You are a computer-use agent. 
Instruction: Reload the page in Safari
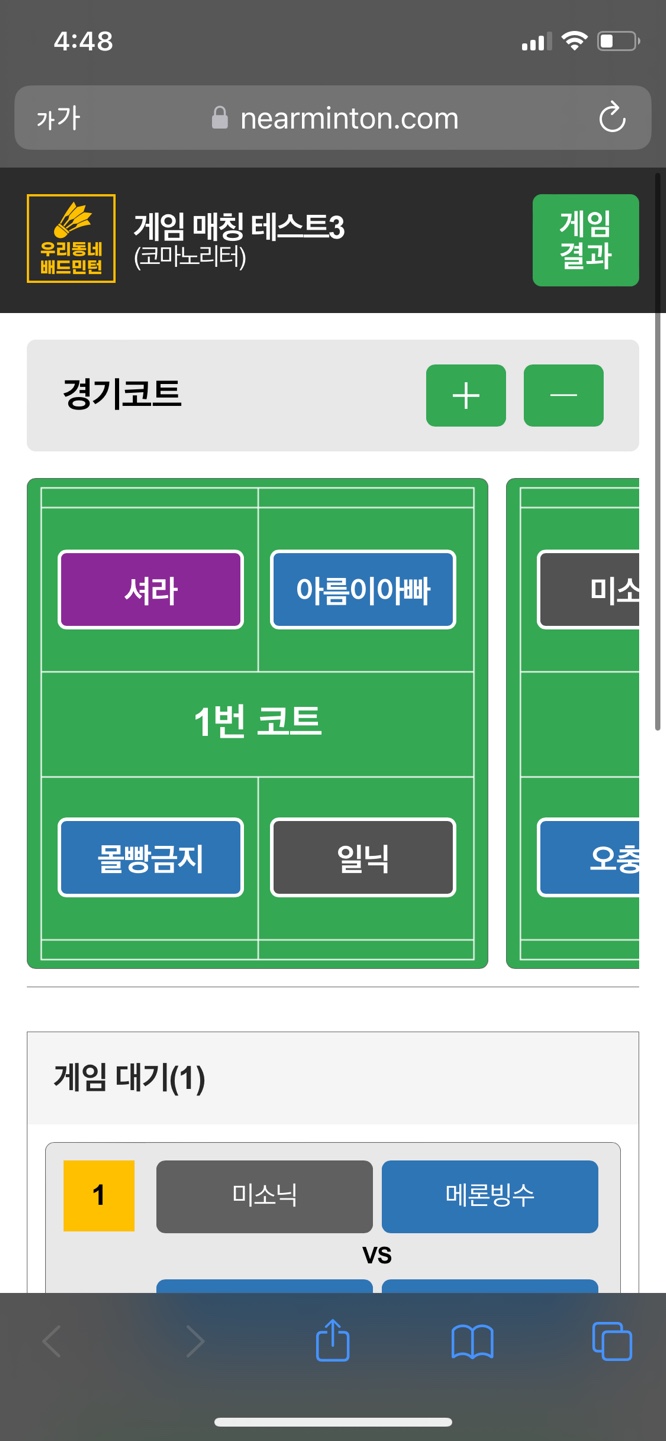pyautogui.click(x=612, y=119)
